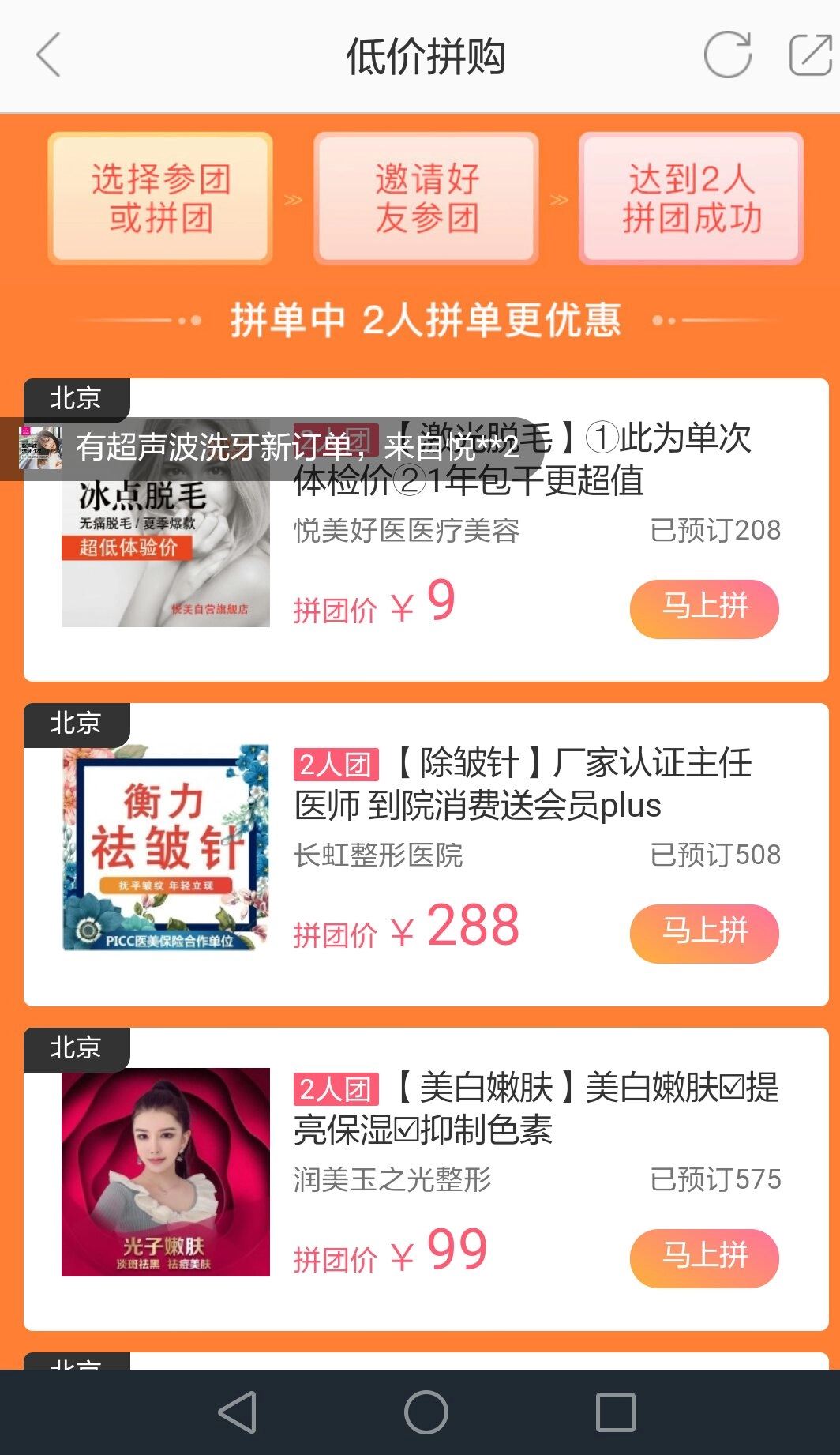The width and height of the screenshot is (840, 1455).
Task: Go back from 低价拼购 page
Action: (x=49, y=55)
